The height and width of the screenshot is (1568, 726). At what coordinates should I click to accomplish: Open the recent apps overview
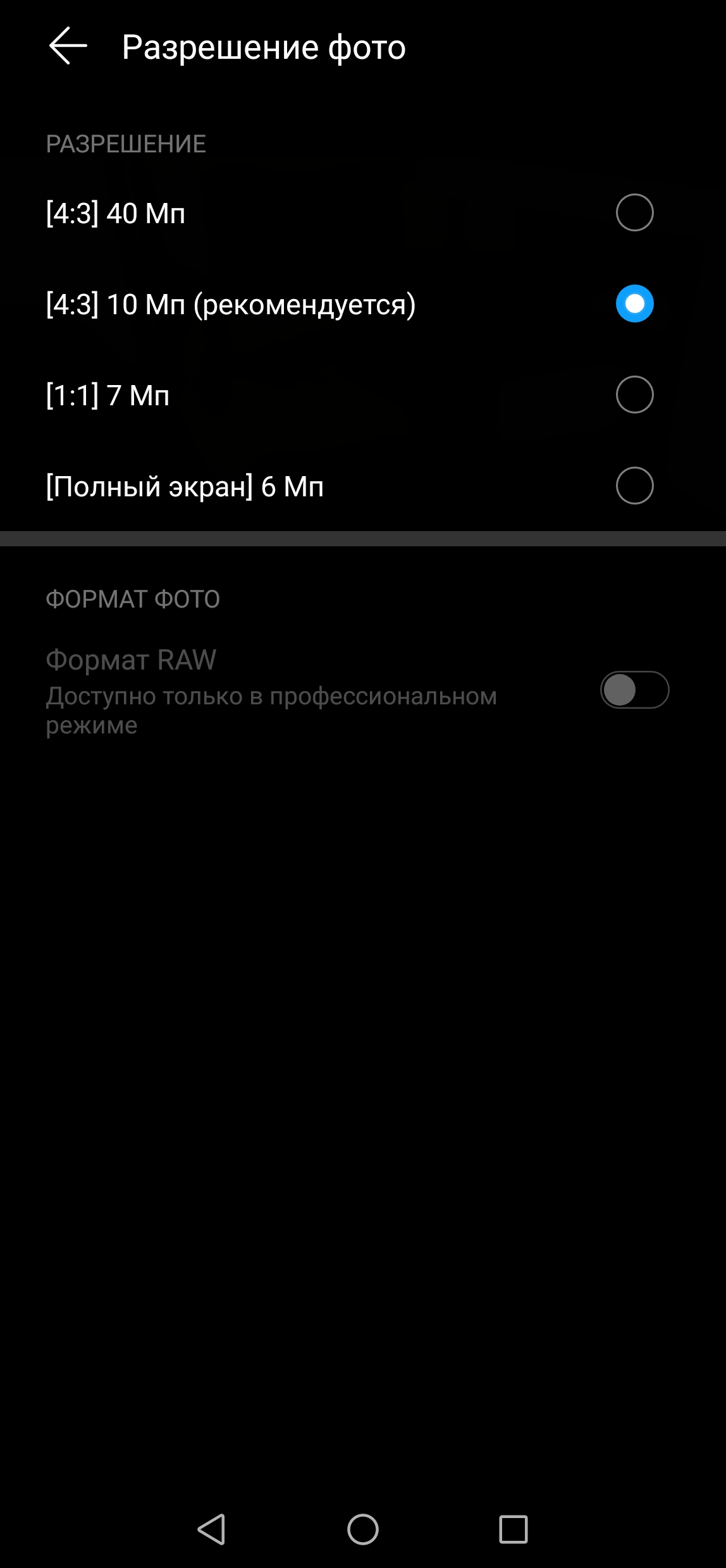[x=513, y=1530]
